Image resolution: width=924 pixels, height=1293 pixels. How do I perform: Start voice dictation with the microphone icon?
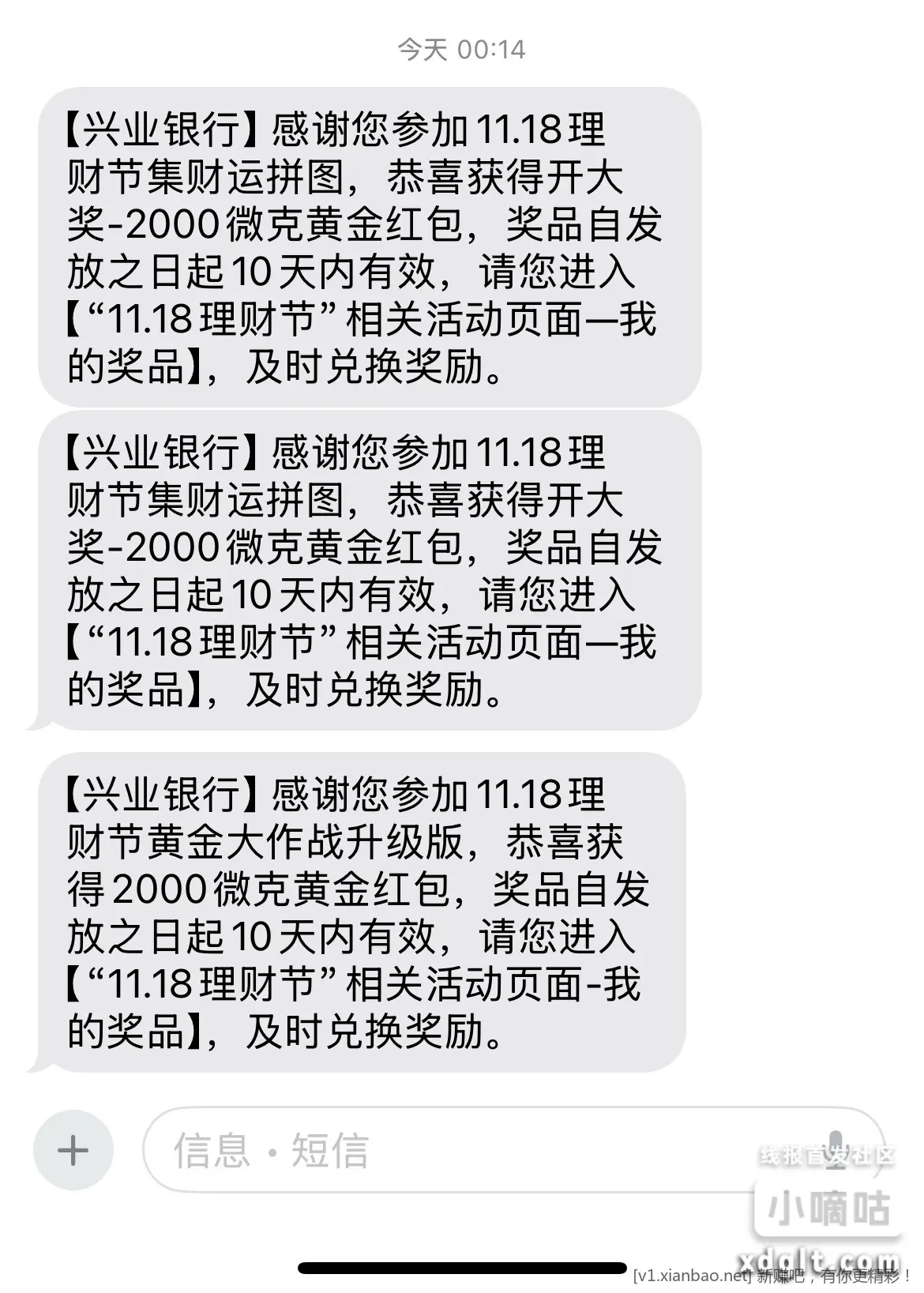coord(837,1148)
